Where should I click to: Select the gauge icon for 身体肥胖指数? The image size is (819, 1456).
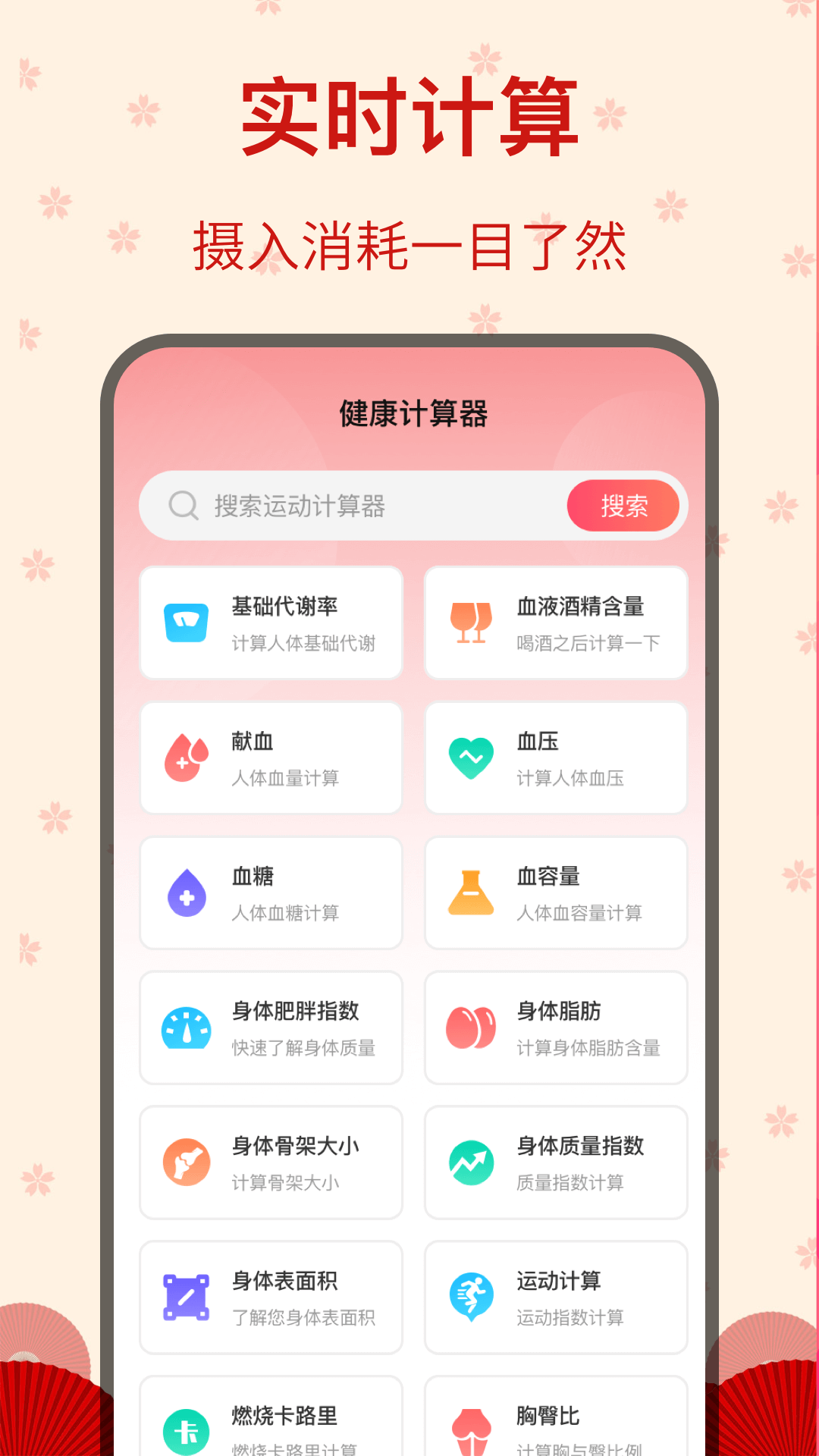186,1028
